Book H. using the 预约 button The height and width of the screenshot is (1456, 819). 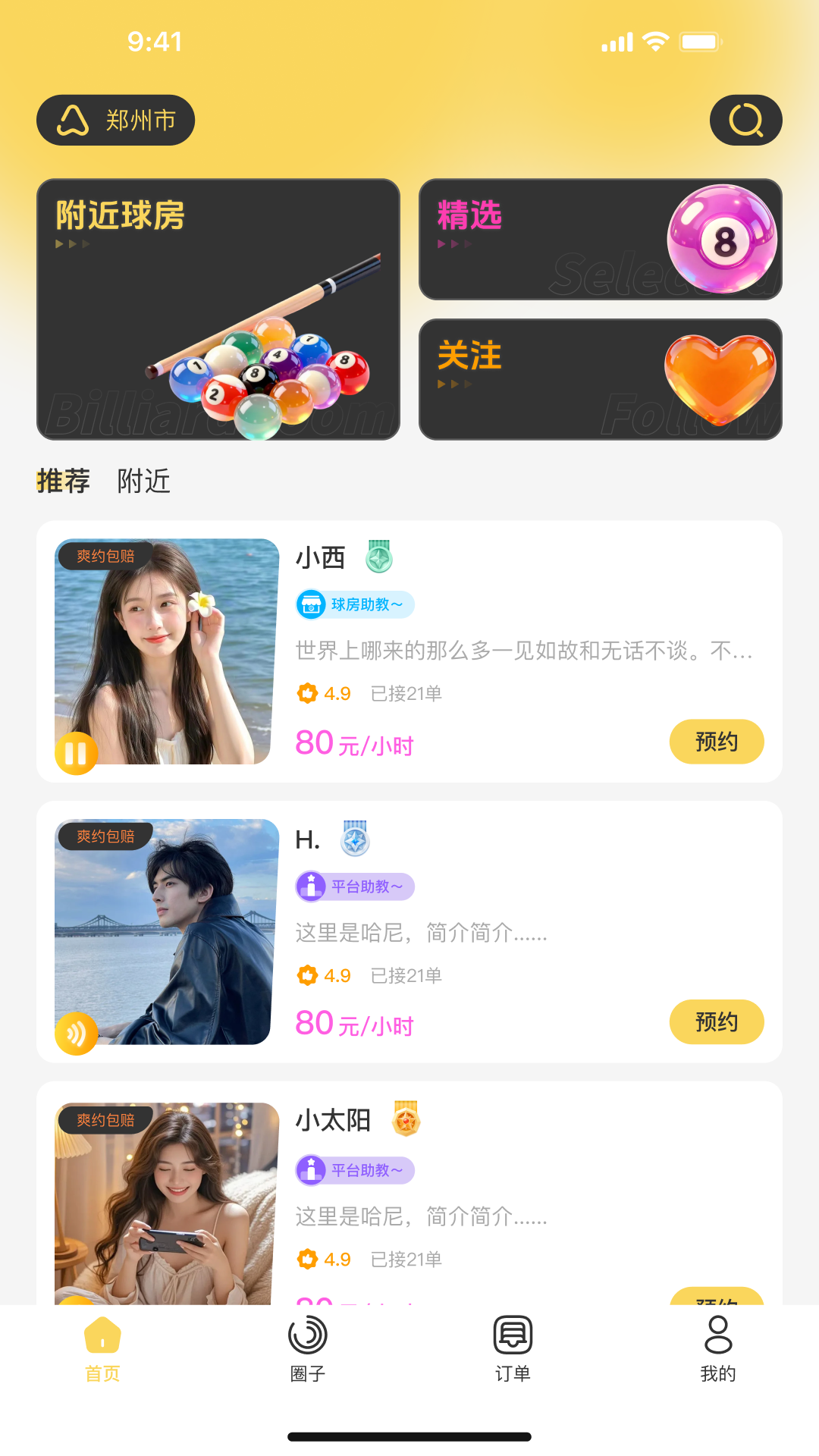(x=717, y=1022)
